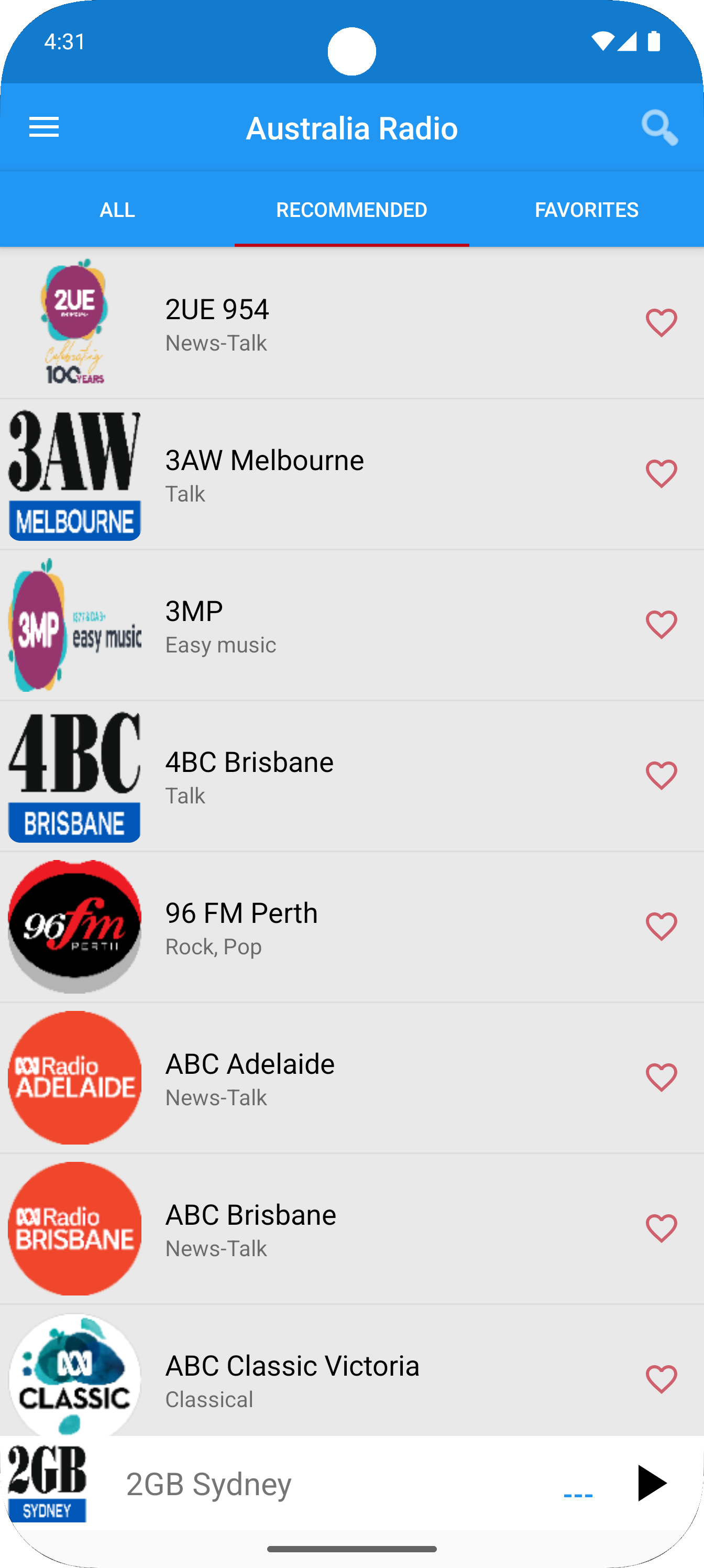This screenshot has width=704, height=1568.
Task: Play 2GB Sydney in the mini player
Action: [x=651, y=1484]
